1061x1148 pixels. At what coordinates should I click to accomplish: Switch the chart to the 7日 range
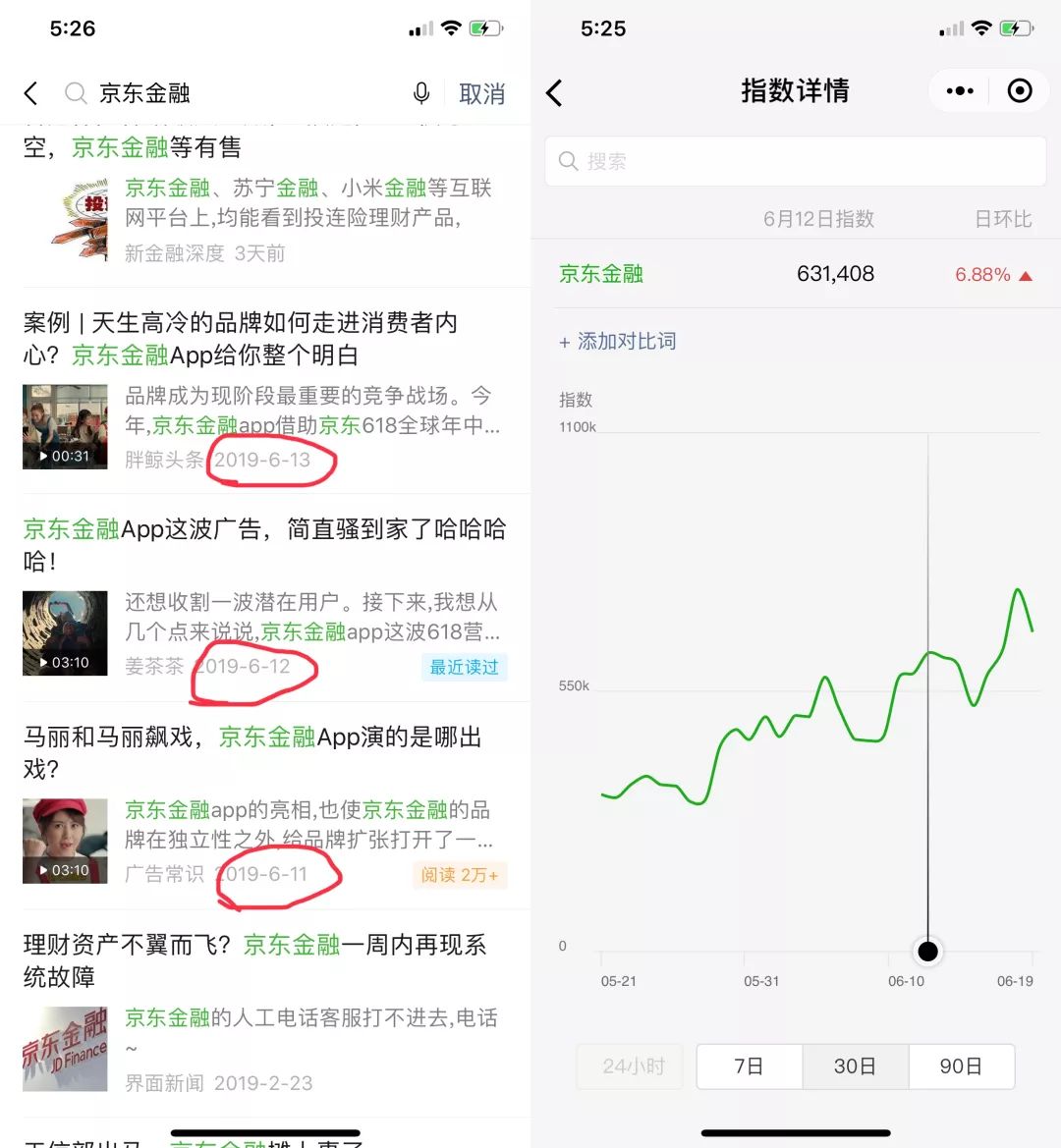click(x=749, y=1066)
